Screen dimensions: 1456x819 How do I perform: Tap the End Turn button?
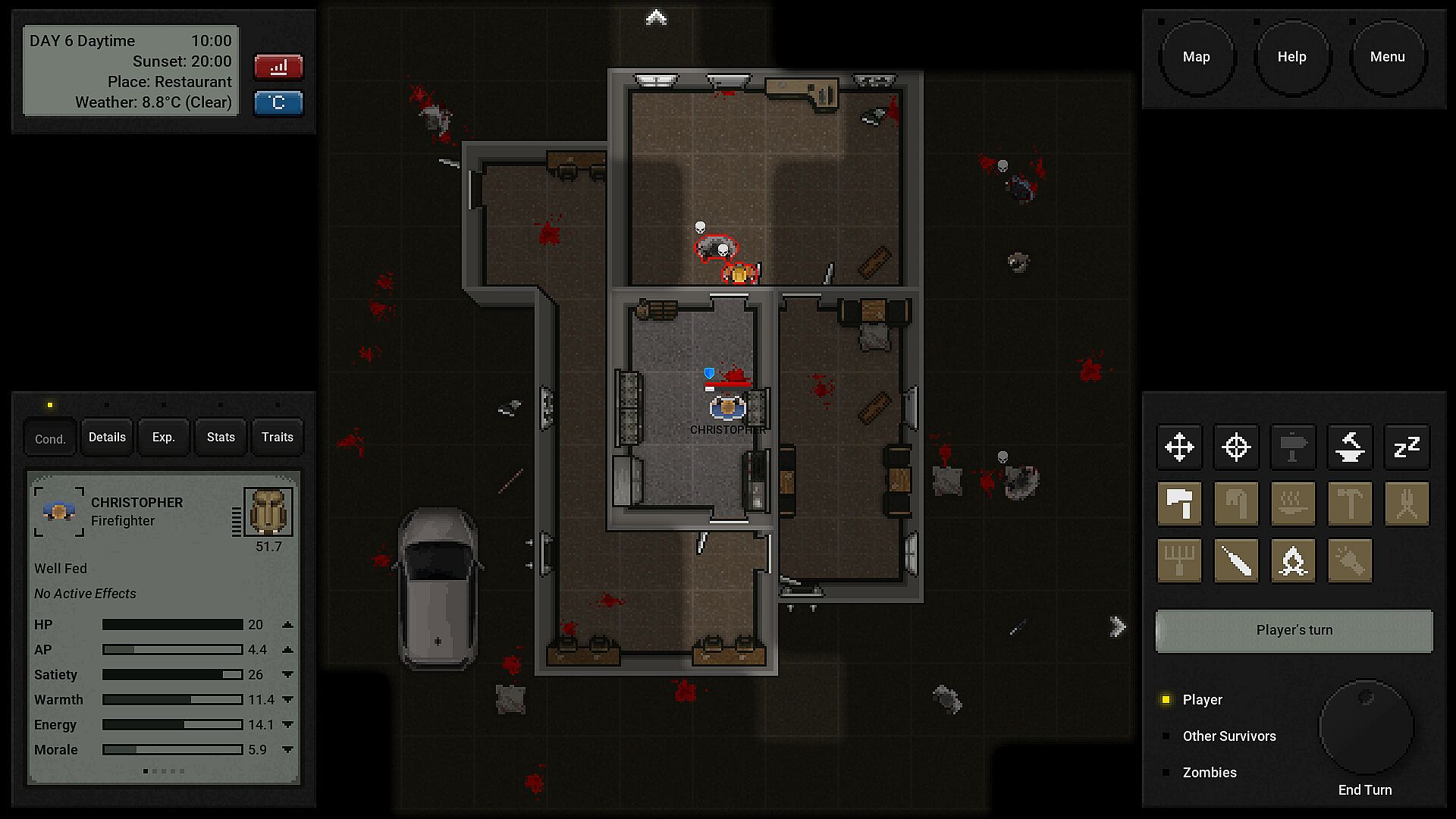[1365, 728]
